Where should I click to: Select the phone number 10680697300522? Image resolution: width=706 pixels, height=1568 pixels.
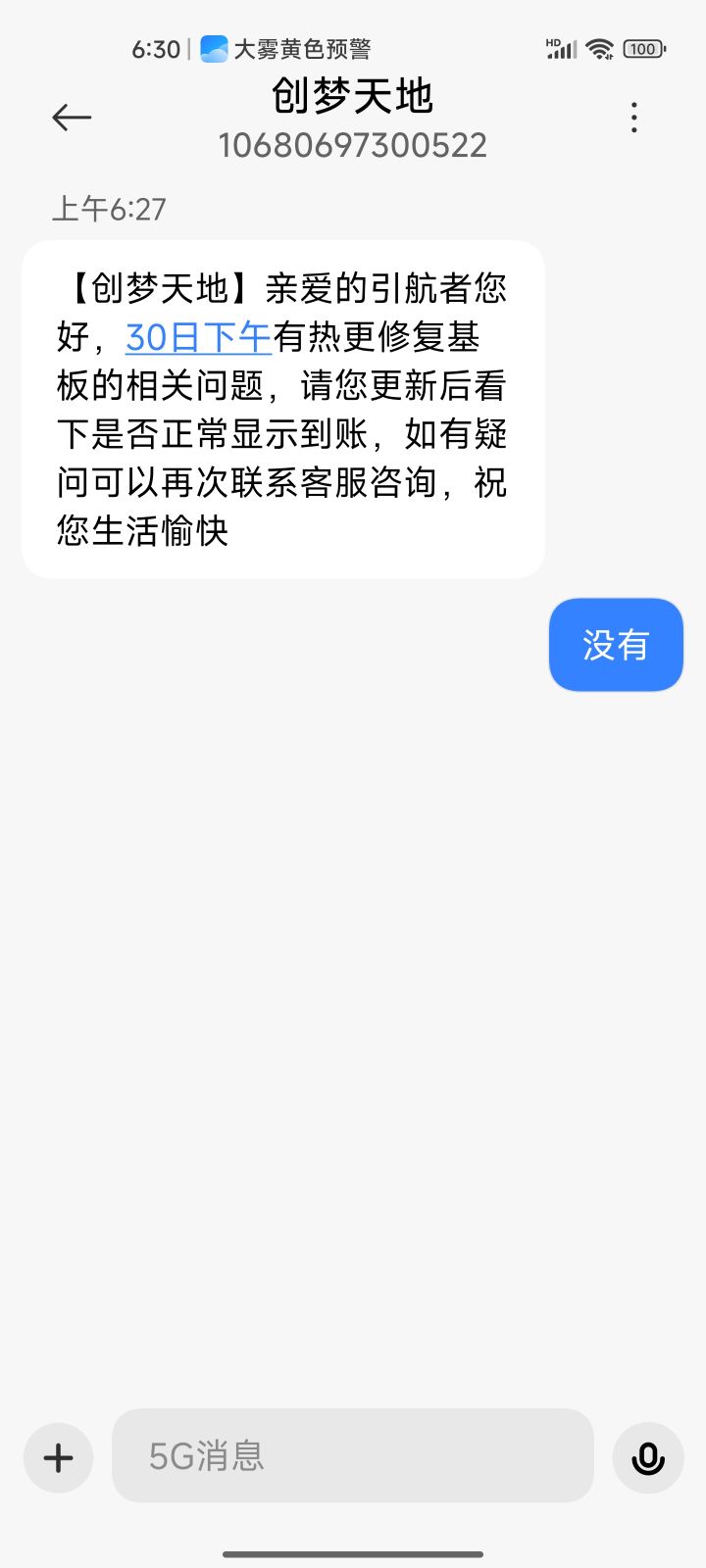(353, 144)
